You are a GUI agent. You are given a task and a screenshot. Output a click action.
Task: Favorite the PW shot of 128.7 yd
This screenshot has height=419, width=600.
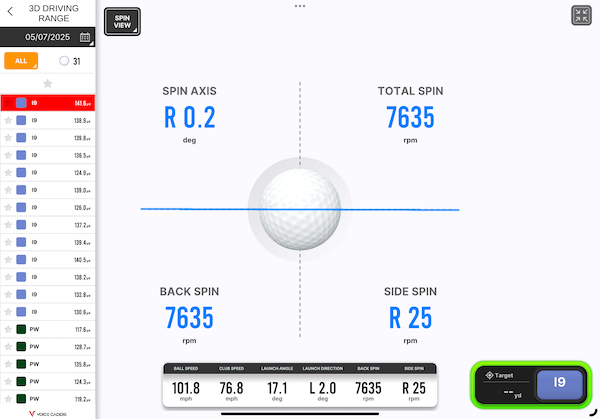point(8,347)
